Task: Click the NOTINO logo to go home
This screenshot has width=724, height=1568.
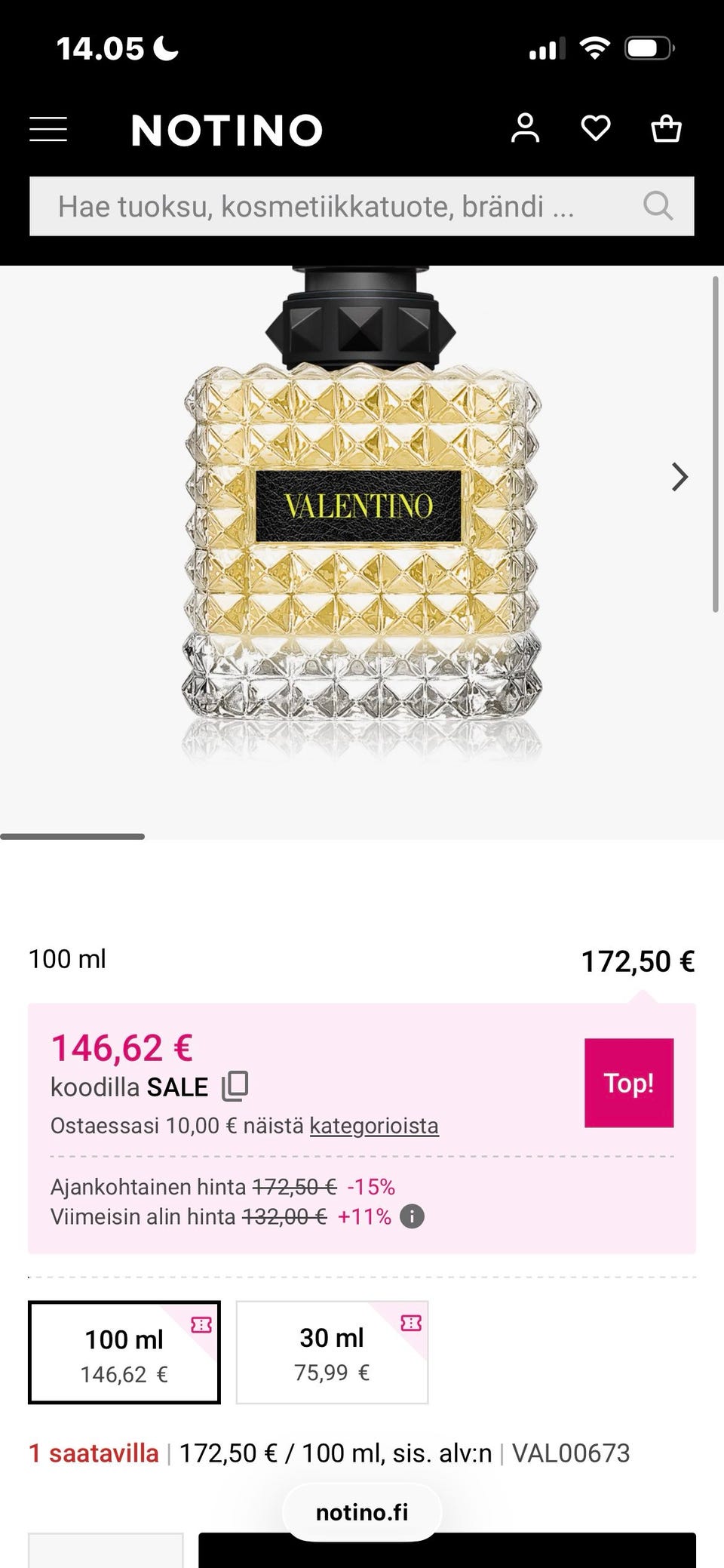Action: coord(226,129)
